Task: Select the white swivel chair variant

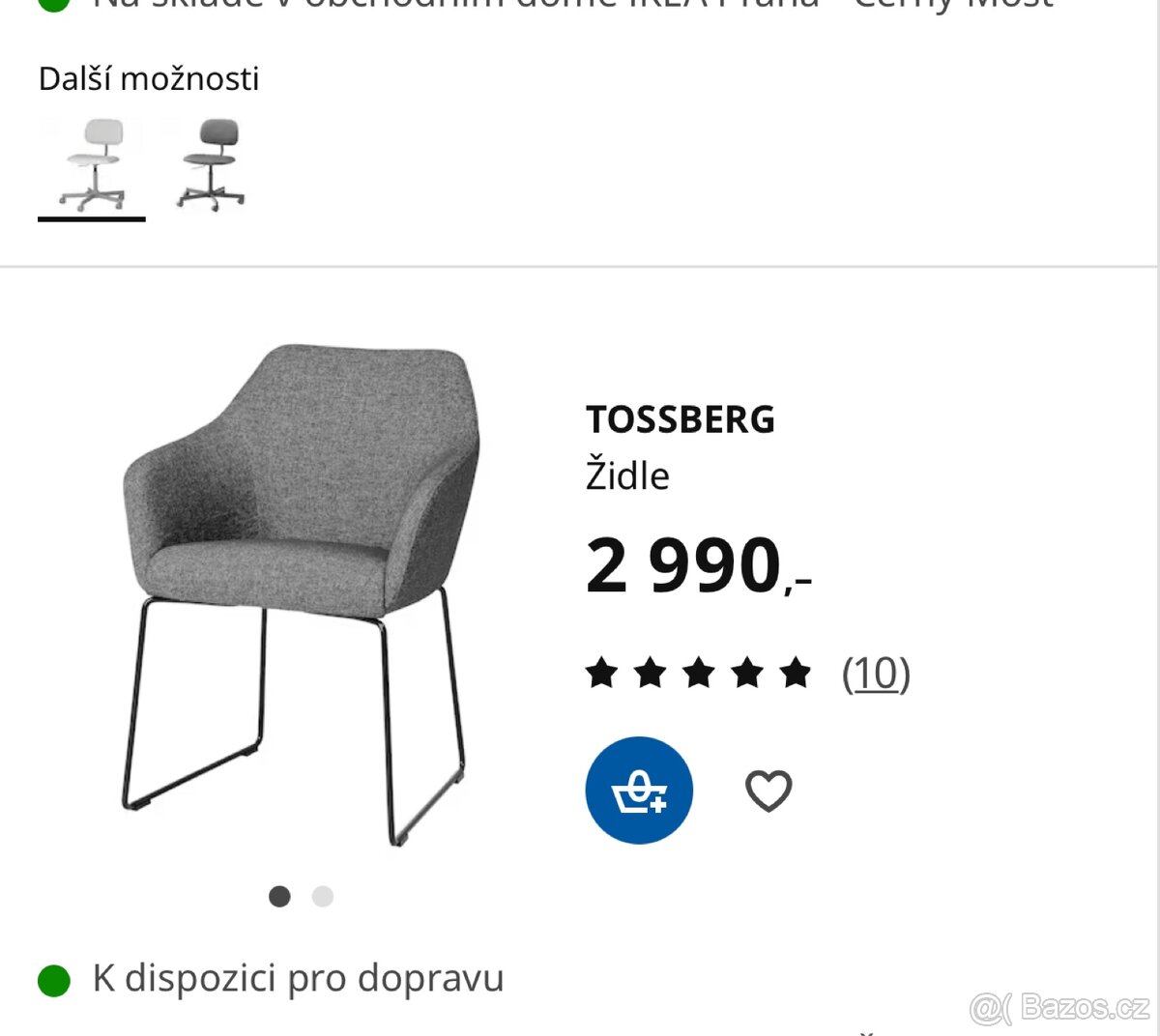Action: (x=93, y=164)
